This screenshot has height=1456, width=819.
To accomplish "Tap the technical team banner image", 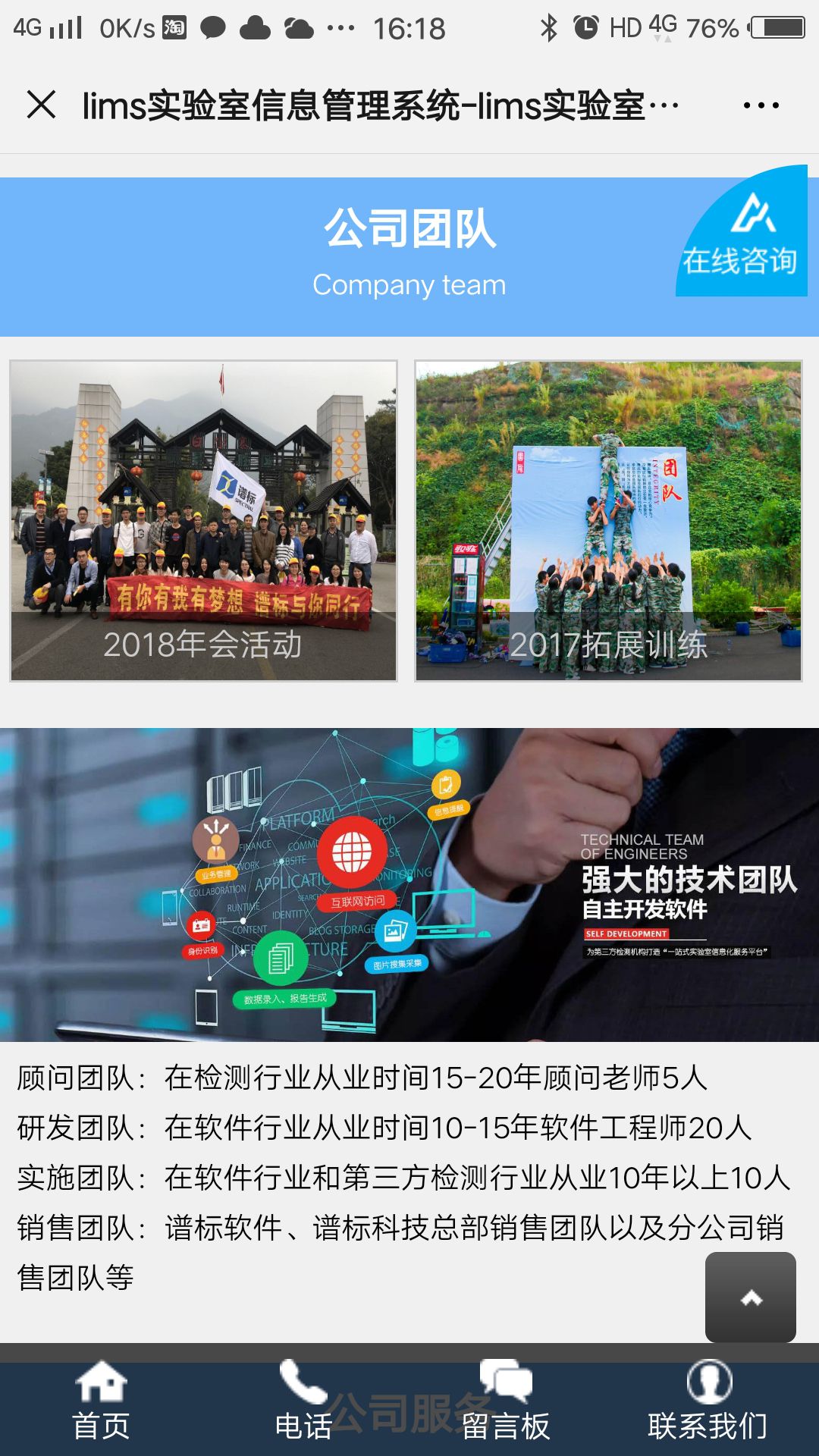I will pyautogui.click(x=409, y=884).
